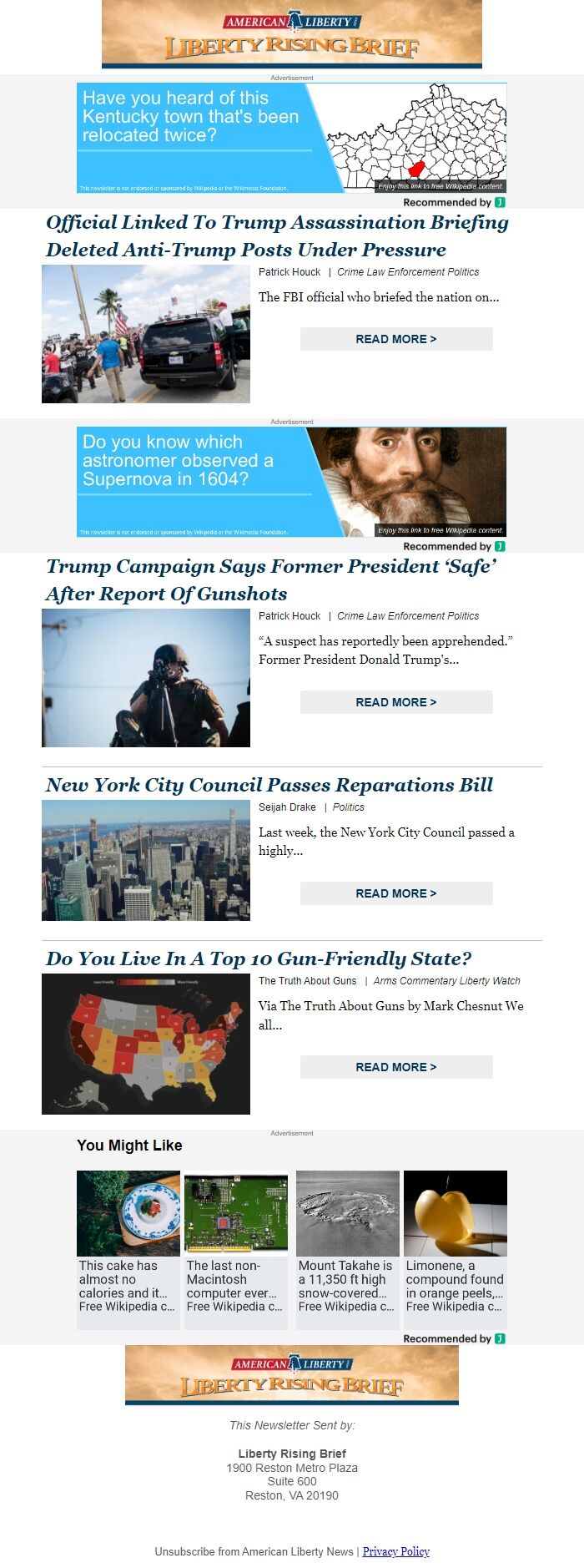This screenshot has width=584, height=1568.
Task: Open READ MORE for Trump Assassination Briefing article
Action: coord(396,339)
